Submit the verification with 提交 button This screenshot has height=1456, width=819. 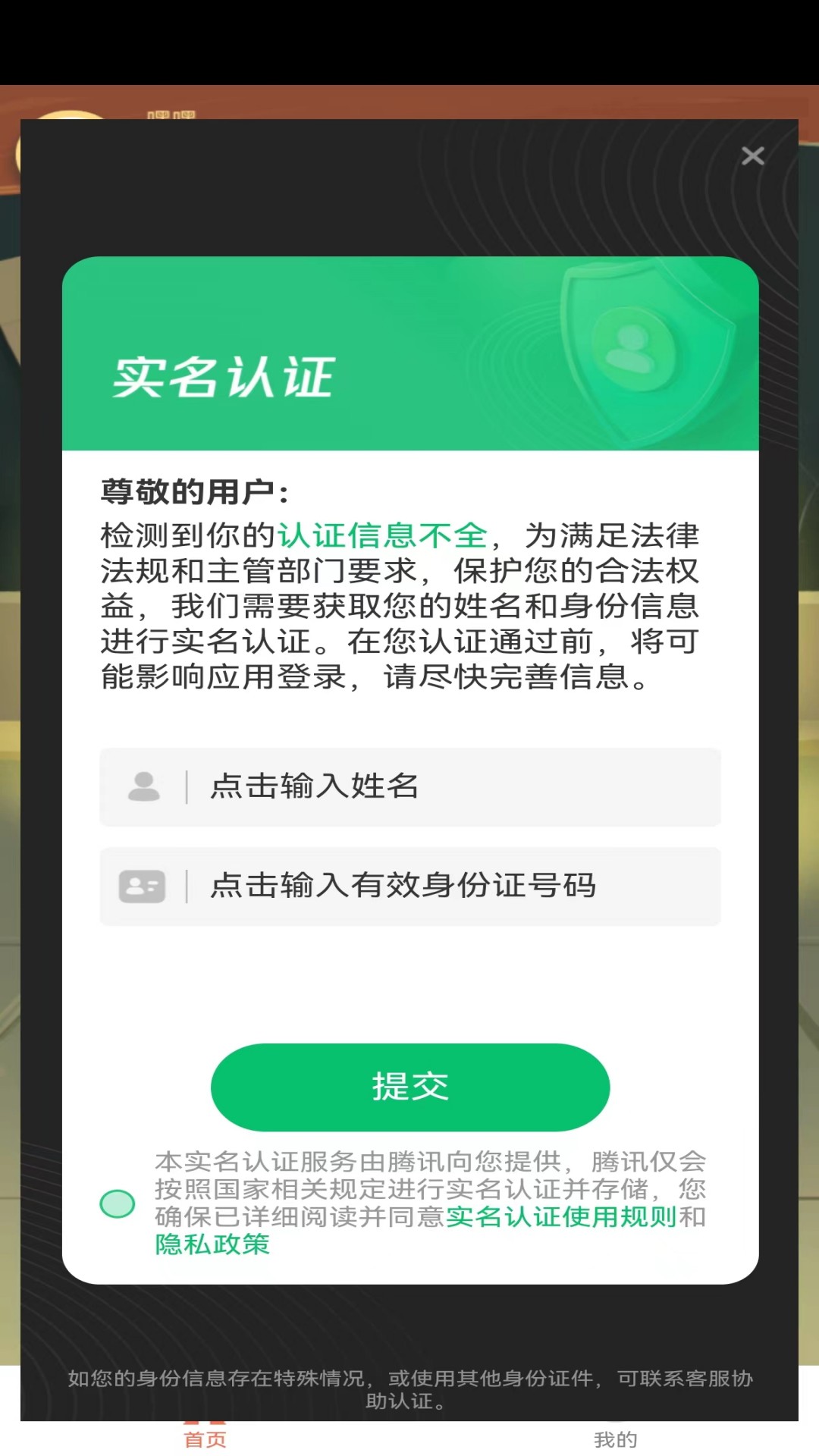pos(409,1086)
